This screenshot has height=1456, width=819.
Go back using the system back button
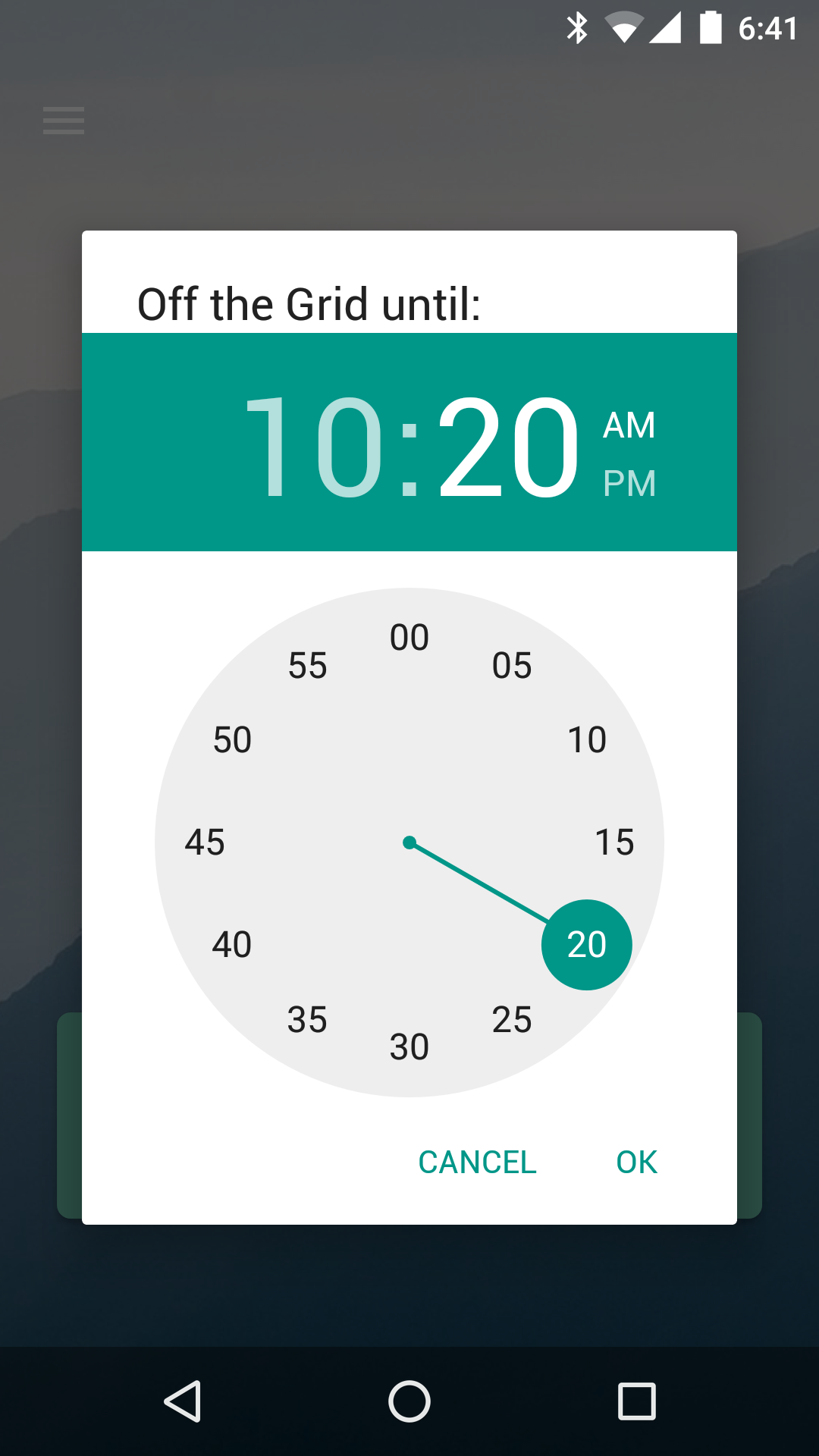(x=183, y=1401)
